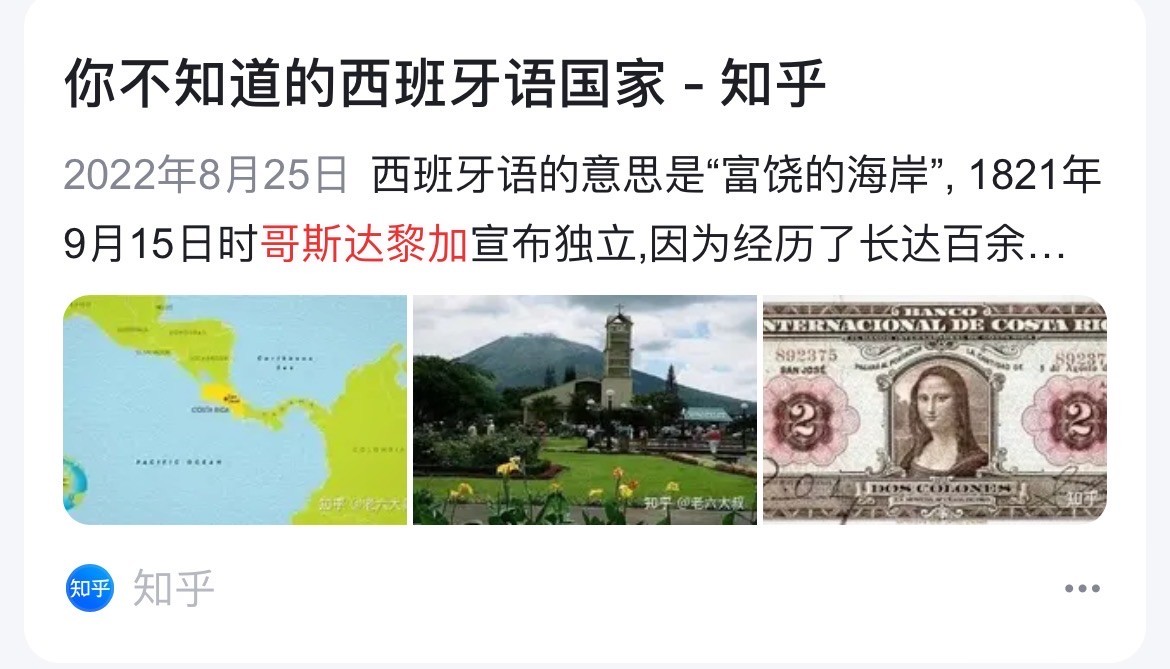Open the 知乎 source link
1170x669 pixels.
[172, 589]
